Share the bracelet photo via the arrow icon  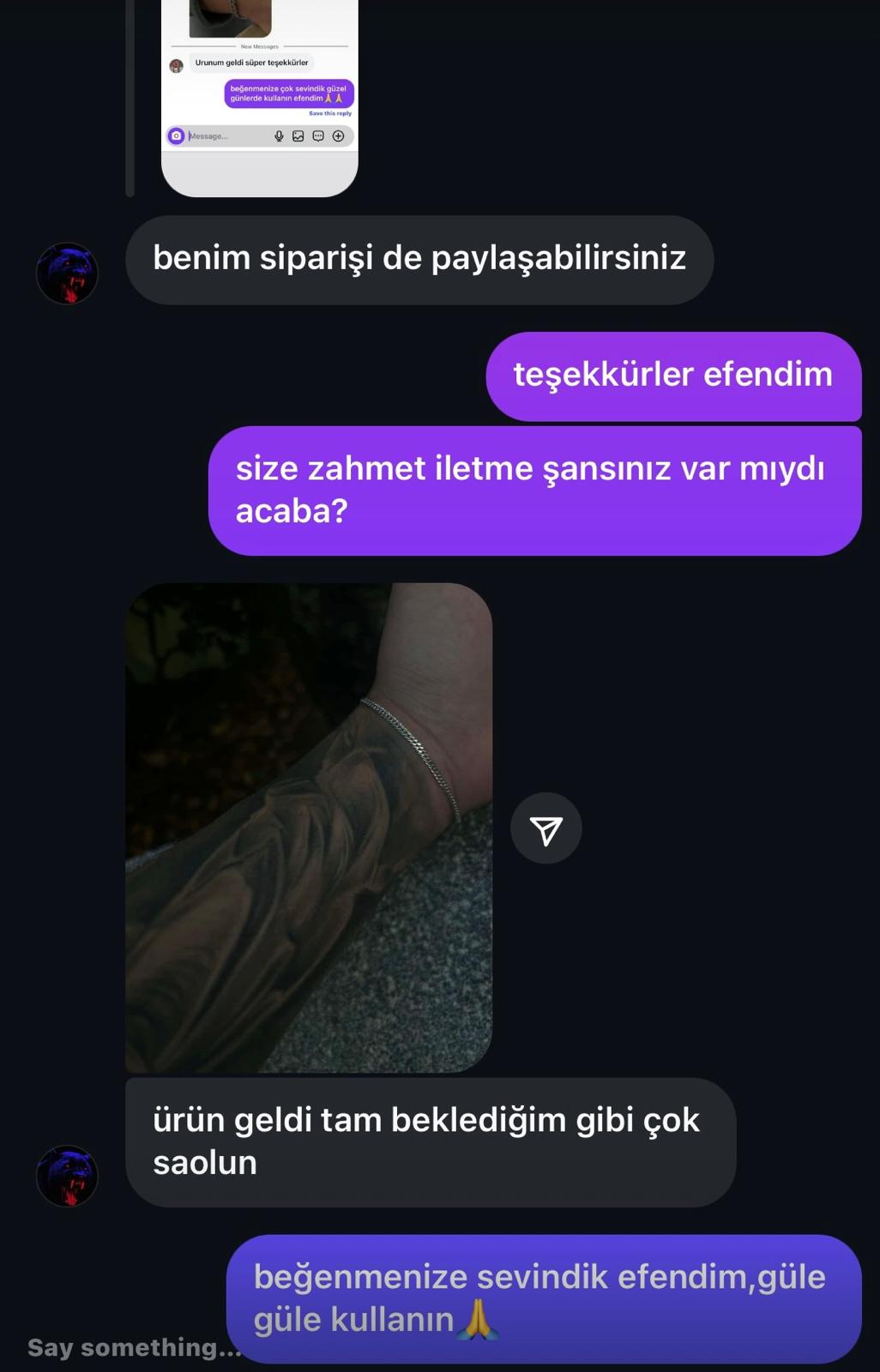point(545,828)
